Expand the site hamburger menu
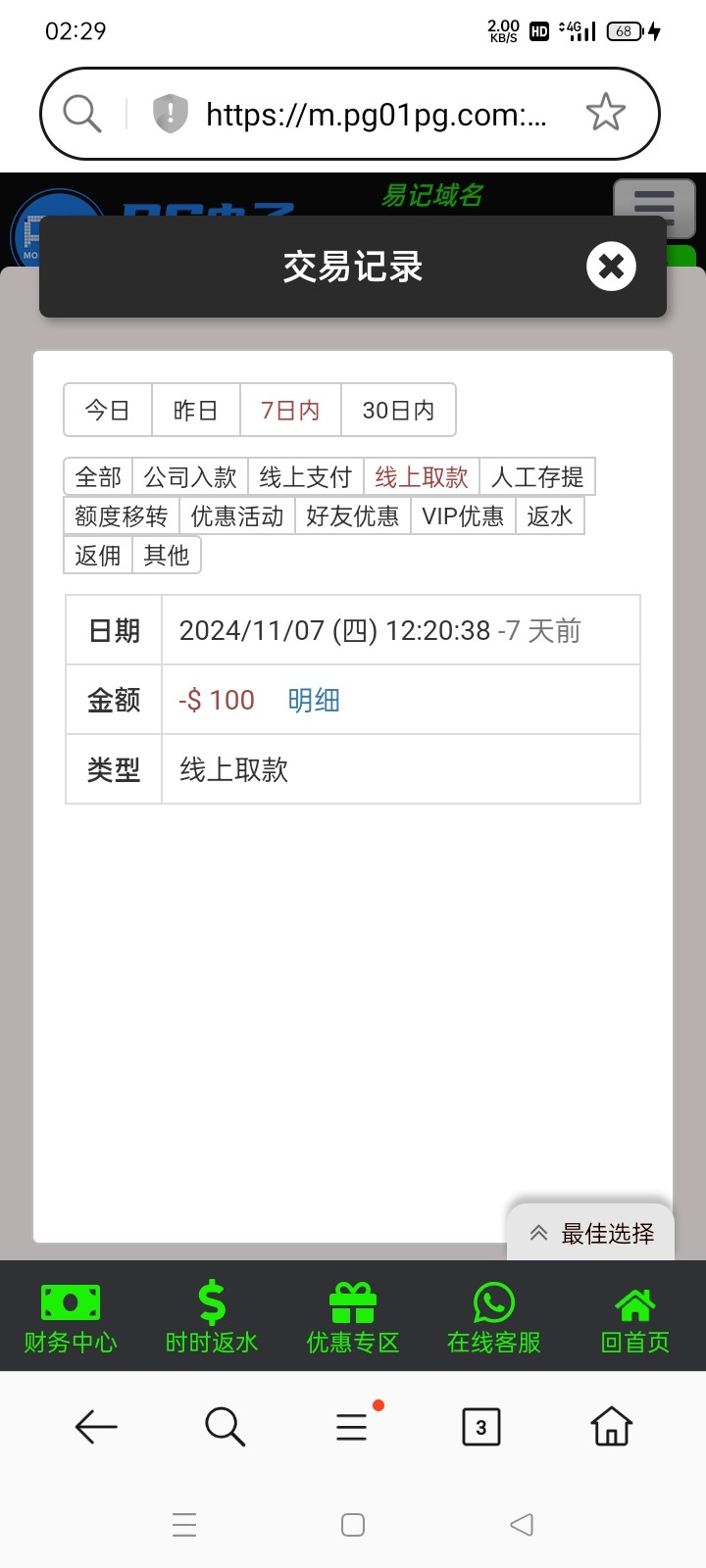The image size is (706, 1568). pyautogui.click(x=653, y=208)
